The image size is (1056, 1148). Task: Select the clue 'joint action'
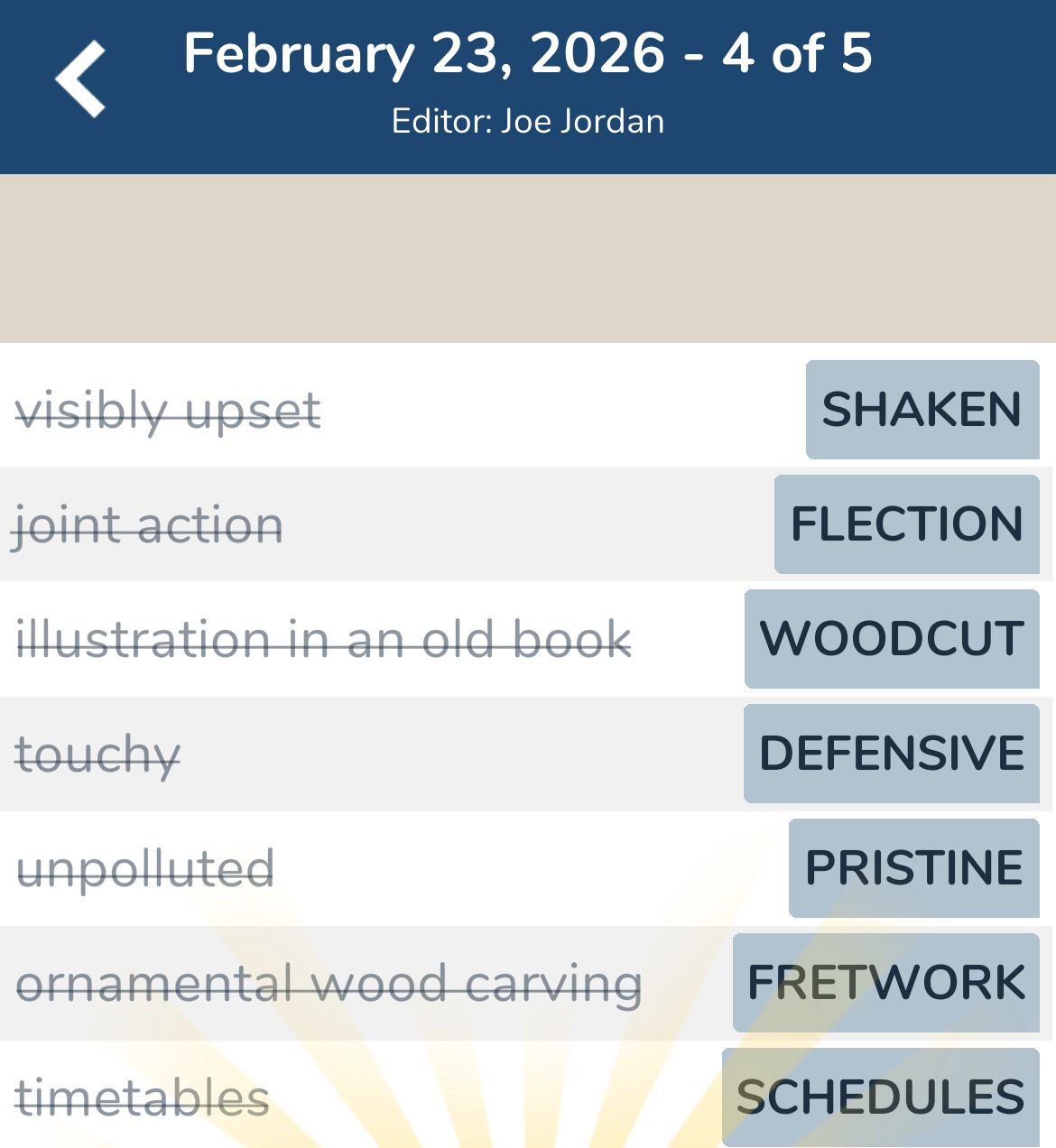(x=149, y=524)
